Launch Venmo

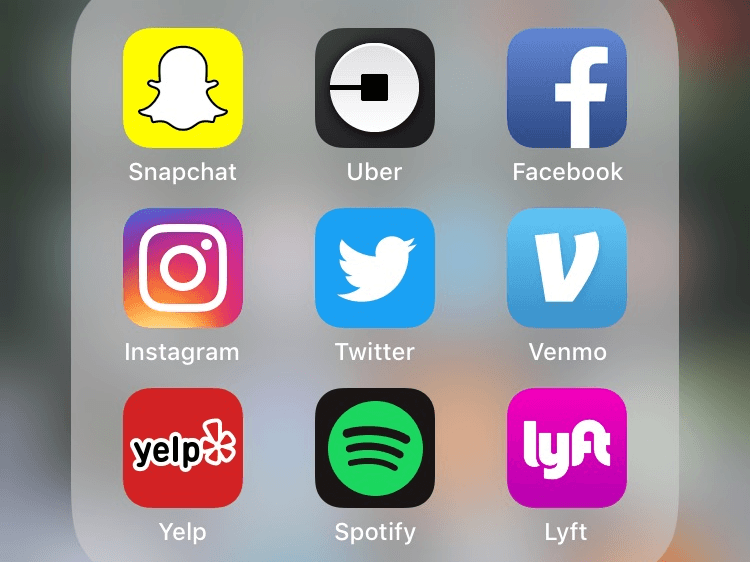click(x=567, y=268)
